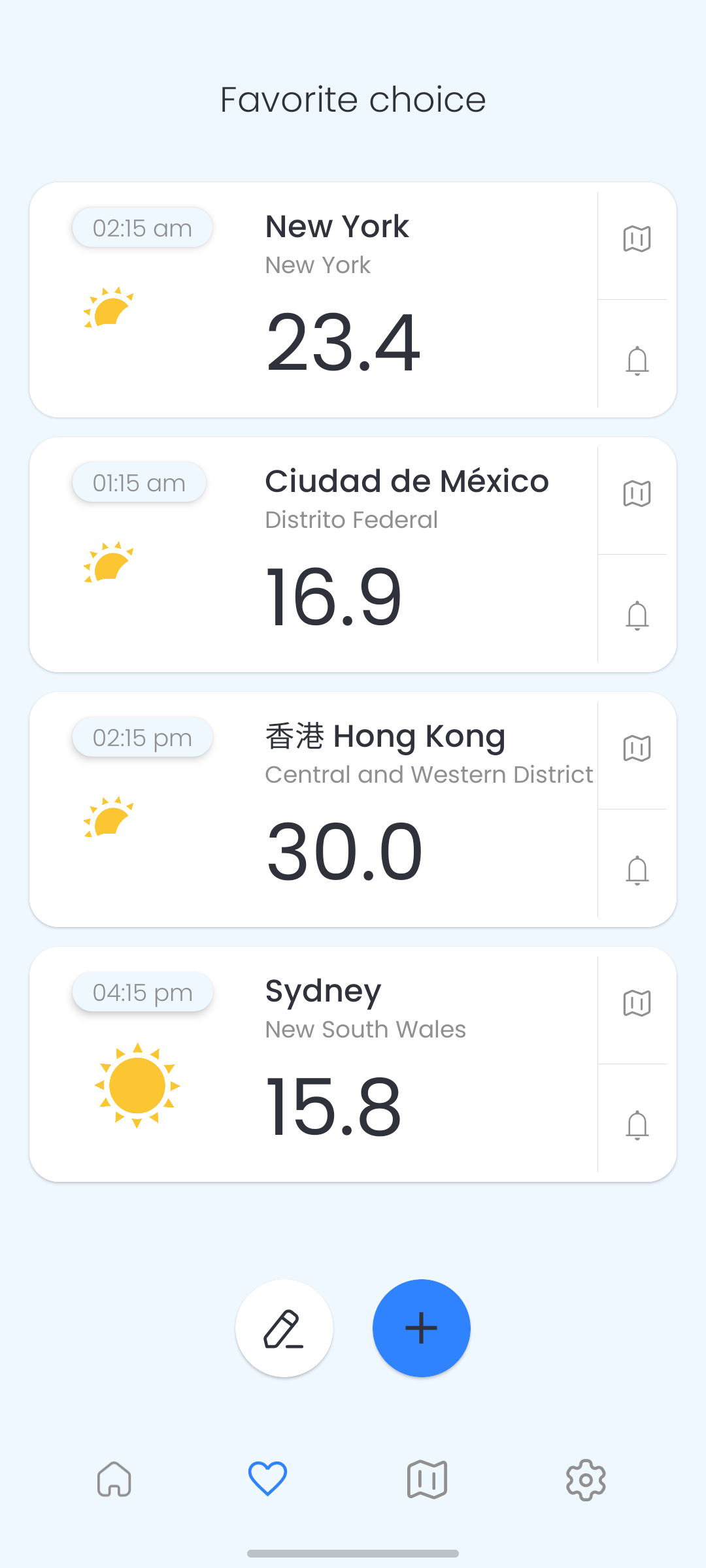Open the map for Sydney

[x=637, y=1004]
